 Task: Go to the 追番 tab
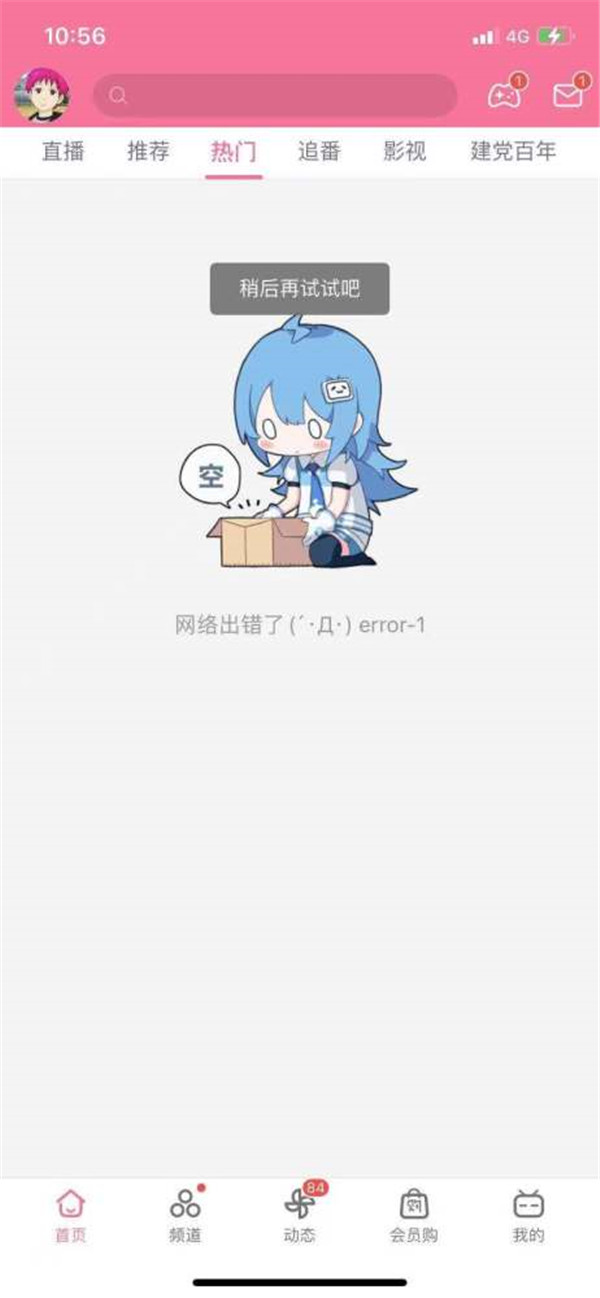point(319,152)
